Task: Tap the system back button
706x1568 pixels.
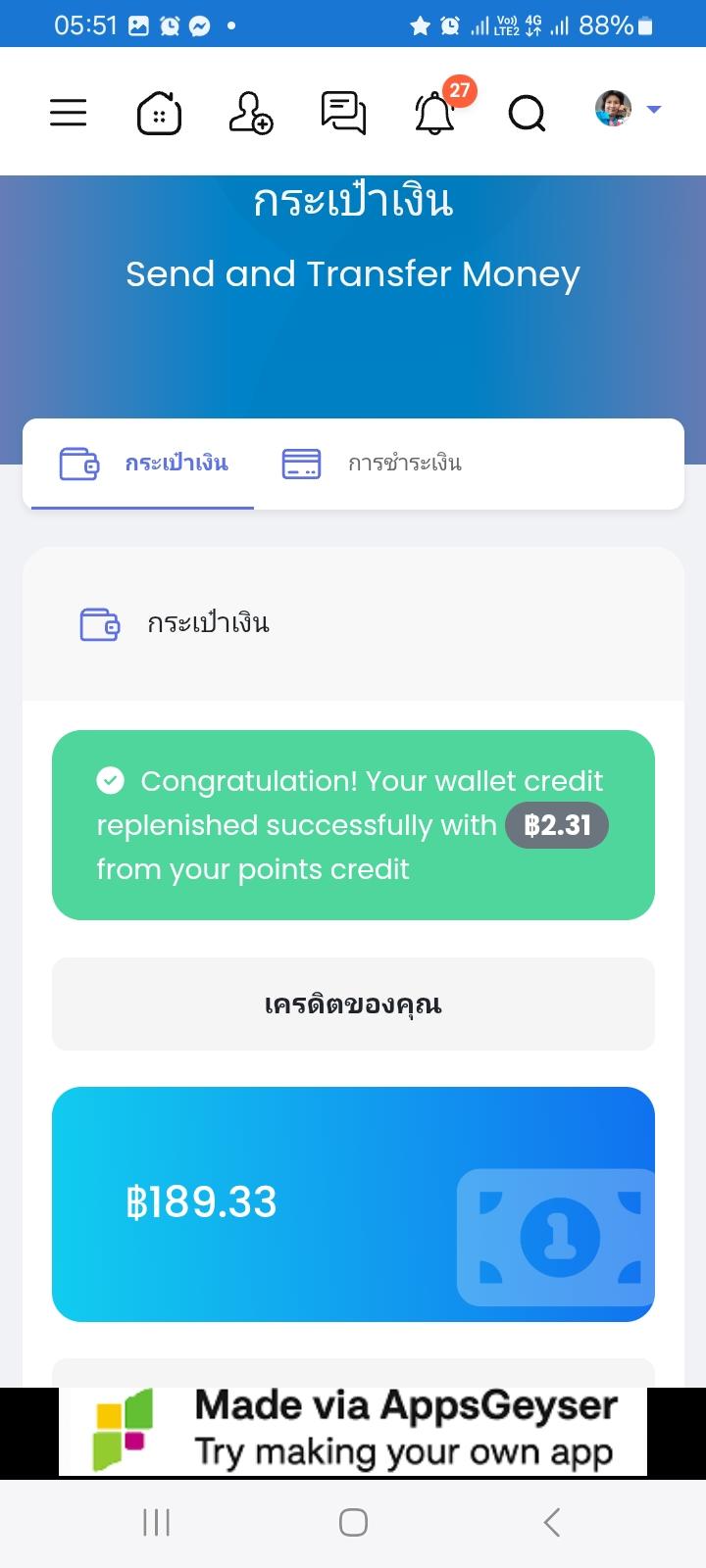Action: coord(551,1522)
